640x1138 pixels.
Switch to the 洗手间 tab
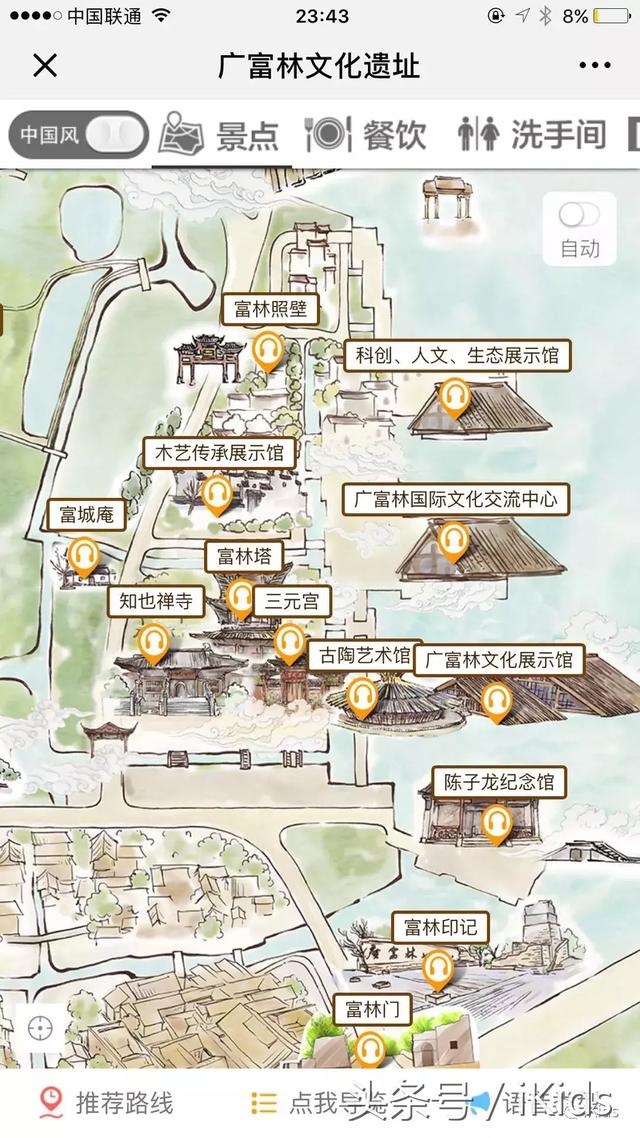pos(533,135)
